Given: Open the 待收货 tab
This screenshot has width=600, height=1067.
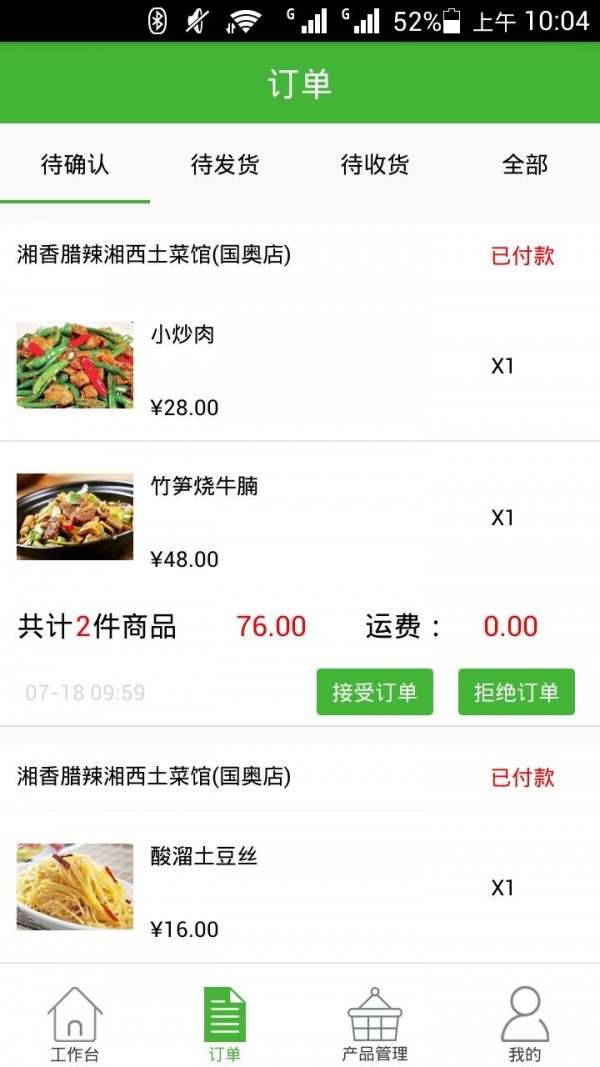Looking at the screenshot, I should [x=375, y=165].
